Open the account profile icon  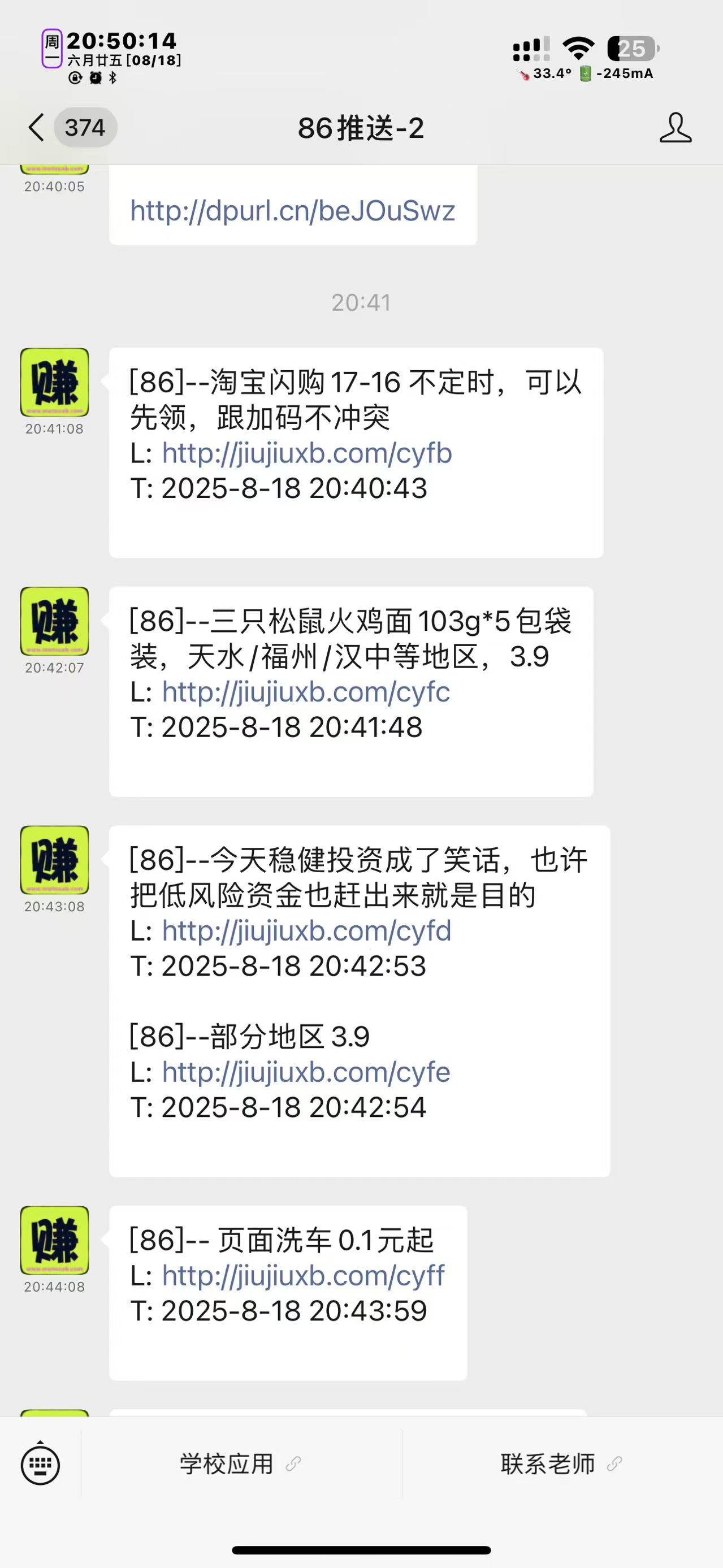675,128
